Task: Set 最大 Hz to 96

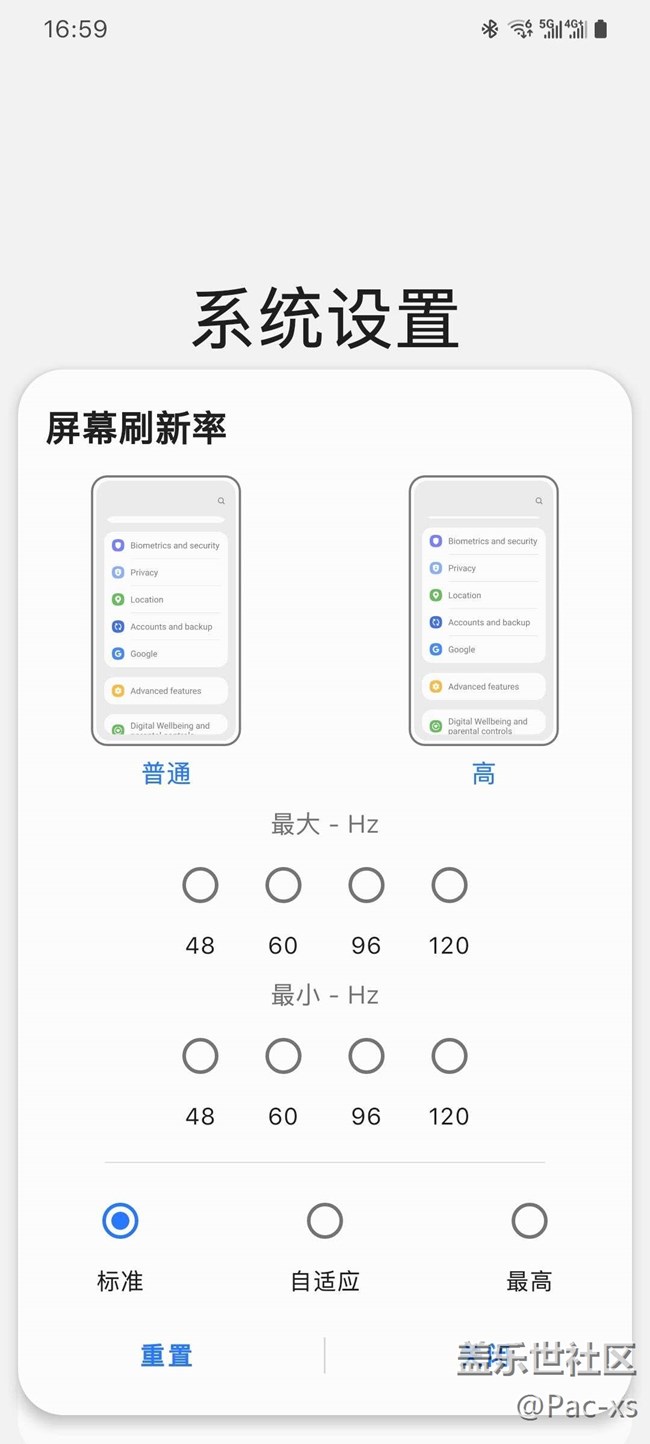Action: pyautogui.click(x=366, y=885)
